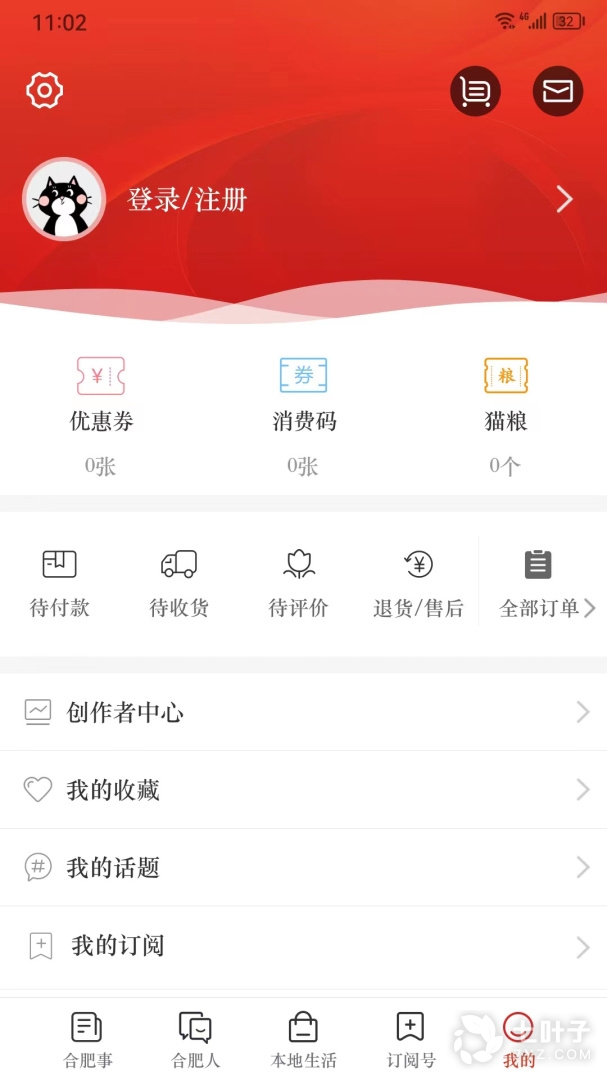
Task: Open 我的订阅 subscriptions
Action: click(x=303, y=945)
